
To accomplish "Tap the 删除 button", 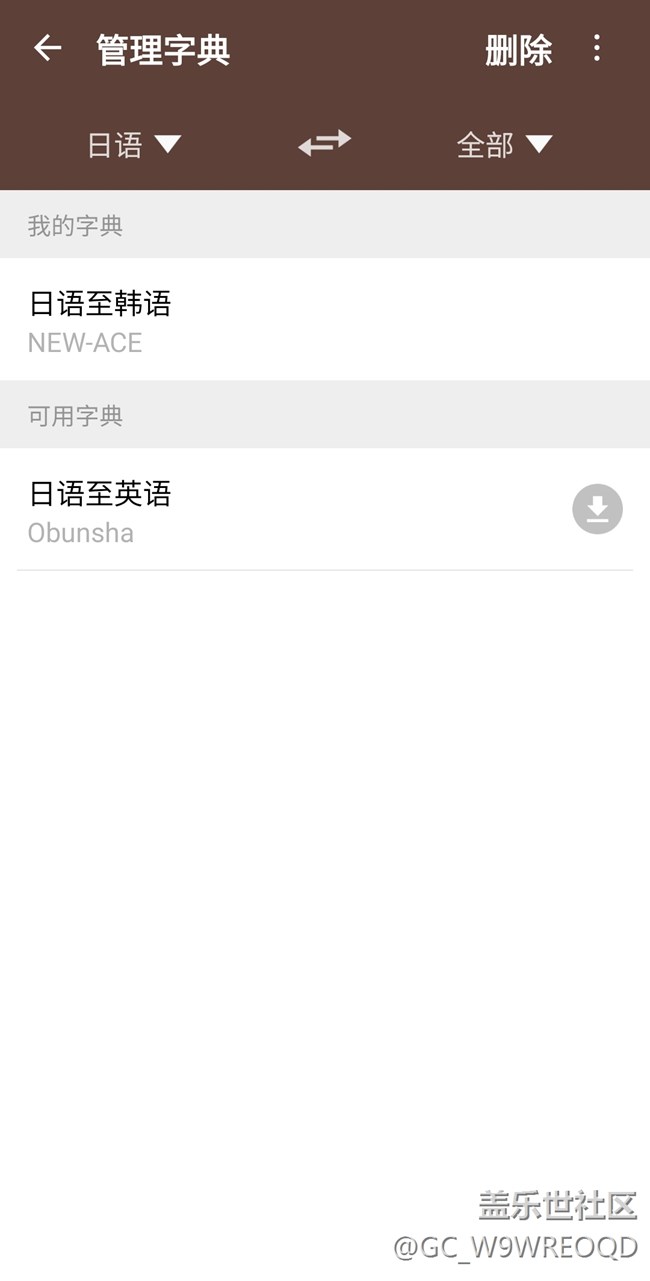I will (x=518, y=50).
